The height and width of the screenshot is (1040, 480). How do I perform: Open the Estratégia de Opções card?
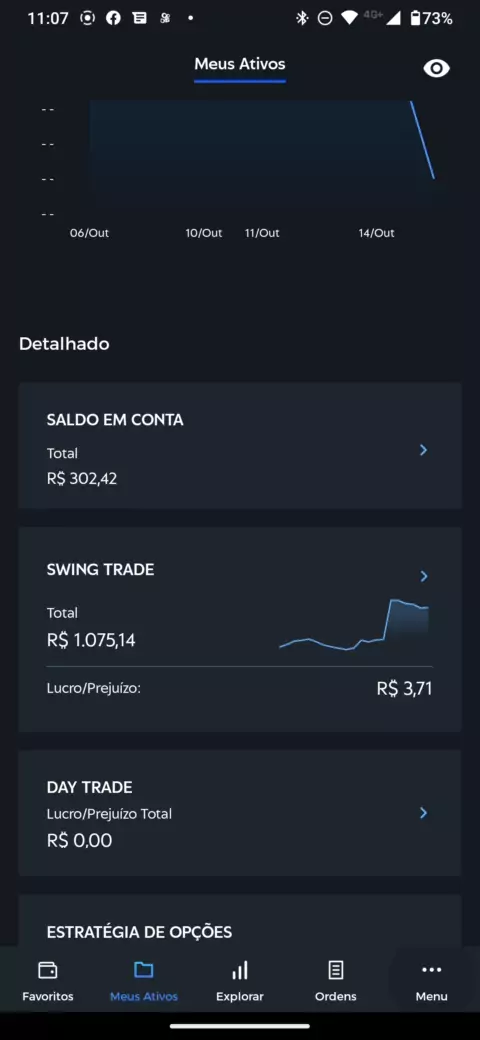coord(240,921)
